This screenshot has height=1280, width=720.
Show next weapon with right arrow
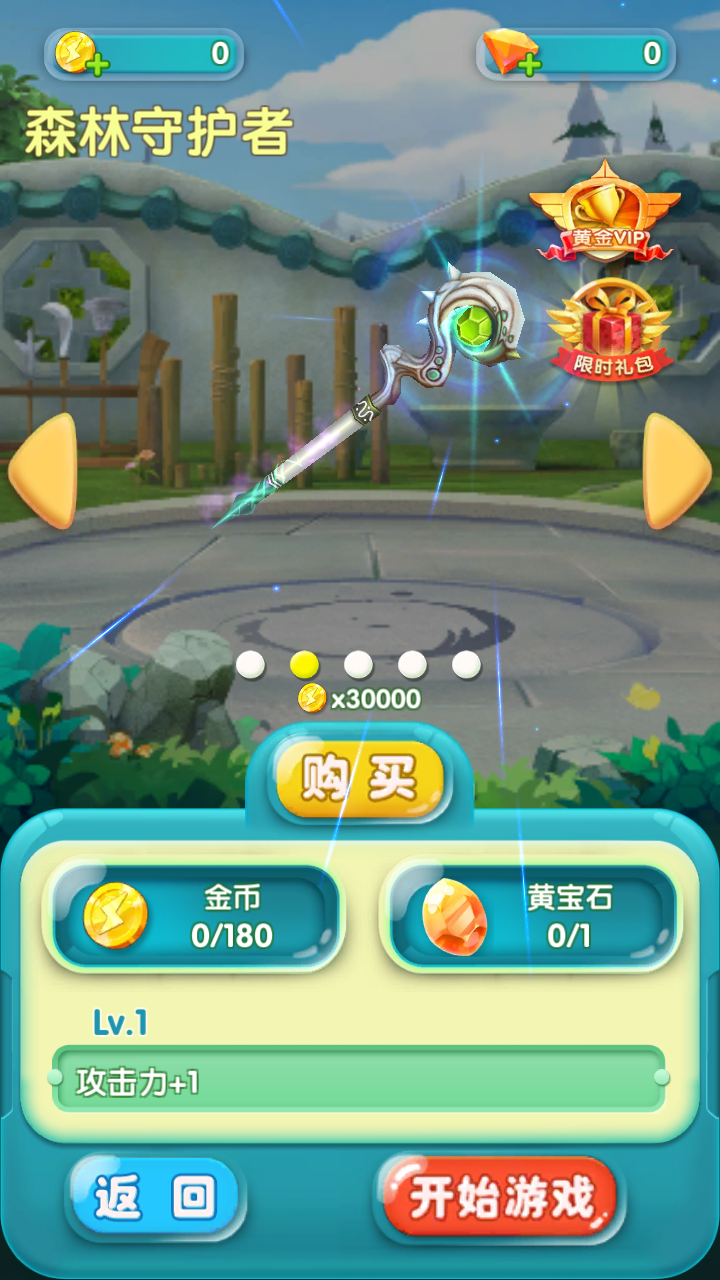click(676, 470)
